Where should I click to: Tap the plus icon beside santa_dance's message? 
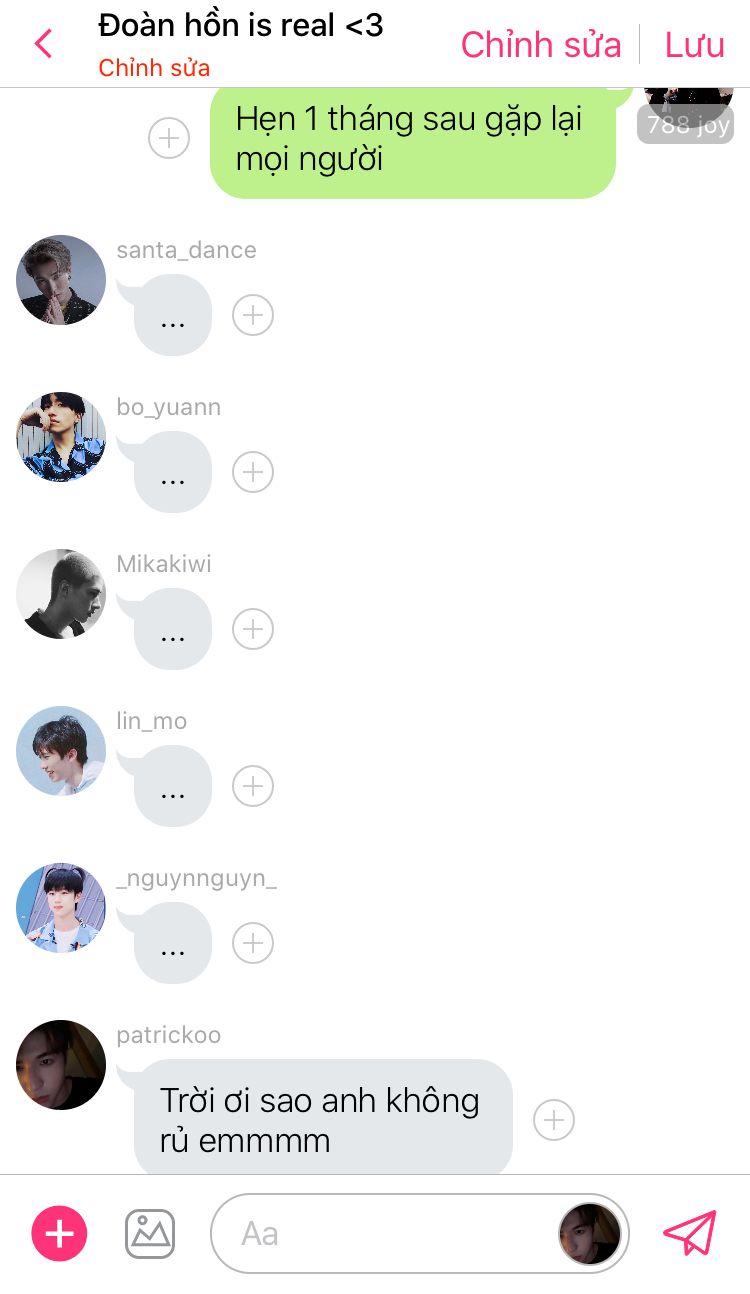click(253, 315)
